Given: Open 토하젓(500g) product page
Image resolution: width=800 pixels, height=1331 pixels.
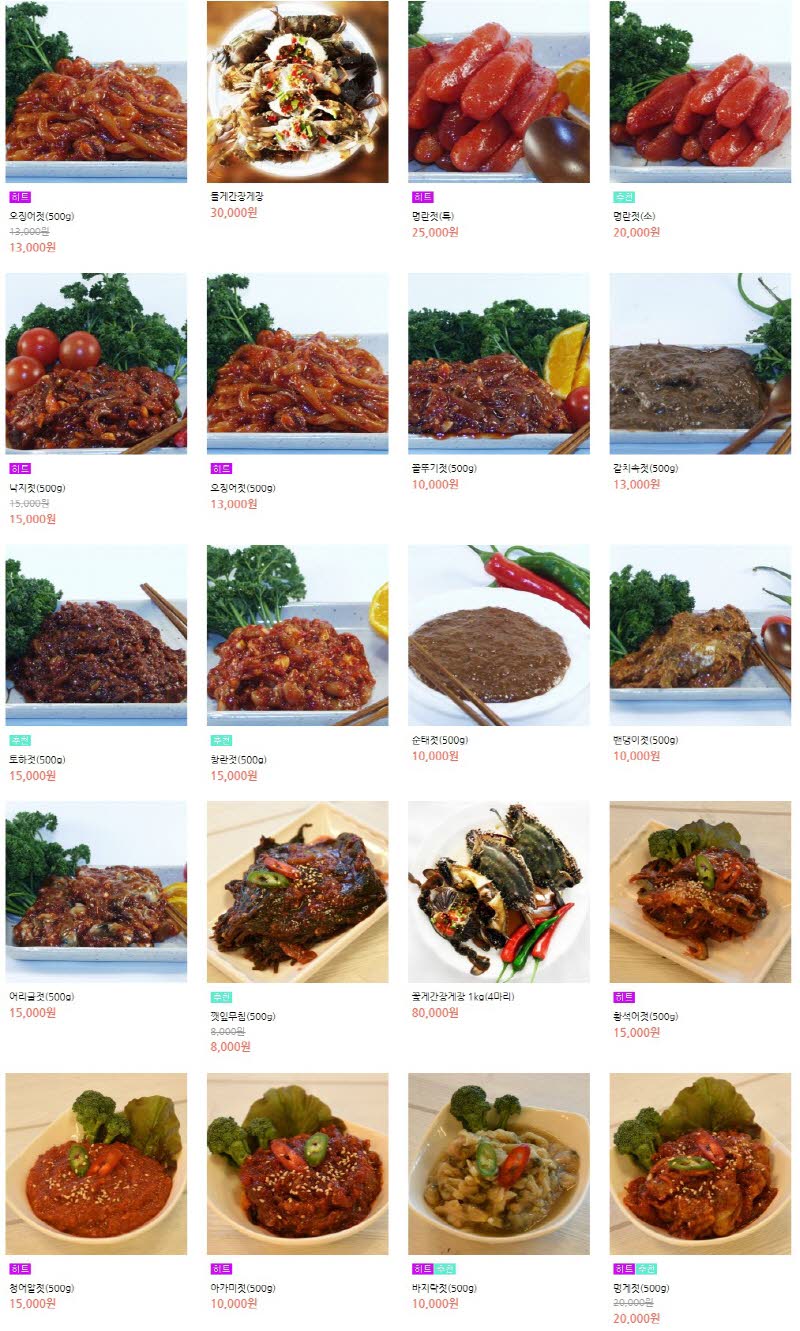Looking at the screenshot, I should 95,635.
